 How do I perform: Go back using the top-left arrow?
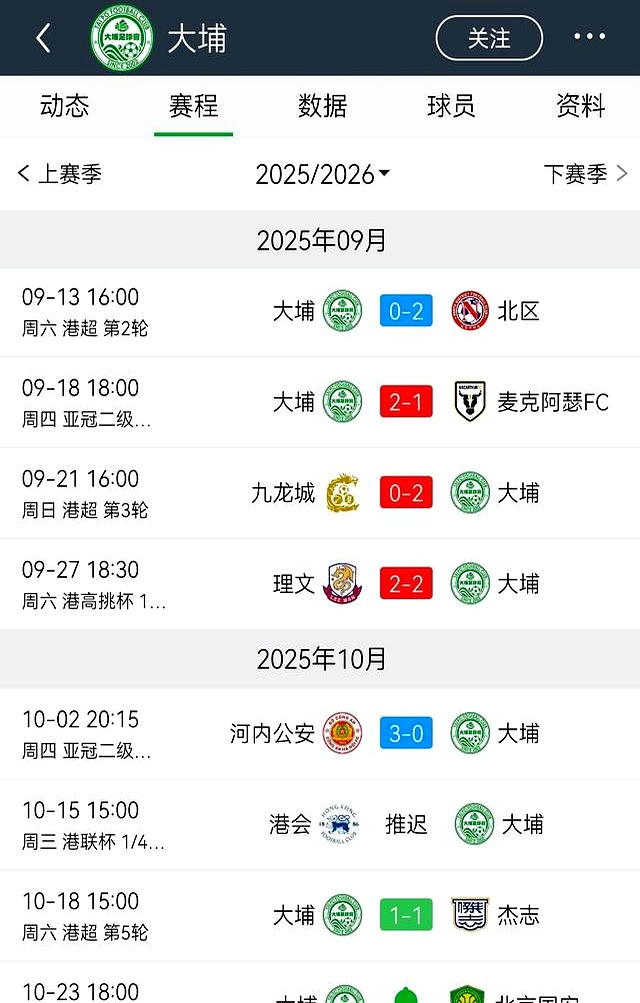[x=43, y=38]
